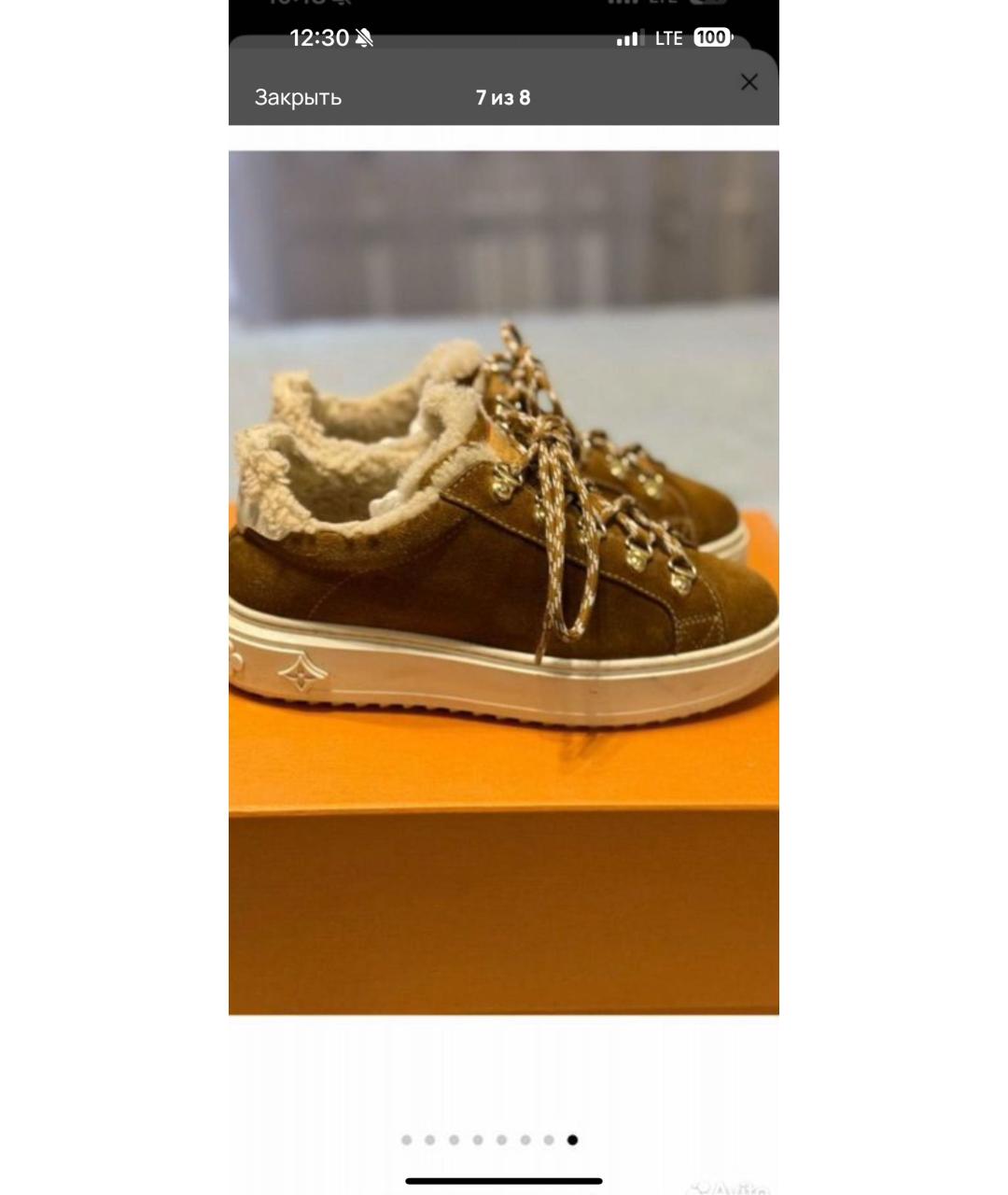The image size is (1008, 1195).
Task: Jump to the first photo dot
Action: pyautogui.click(x=406, y=1140)
